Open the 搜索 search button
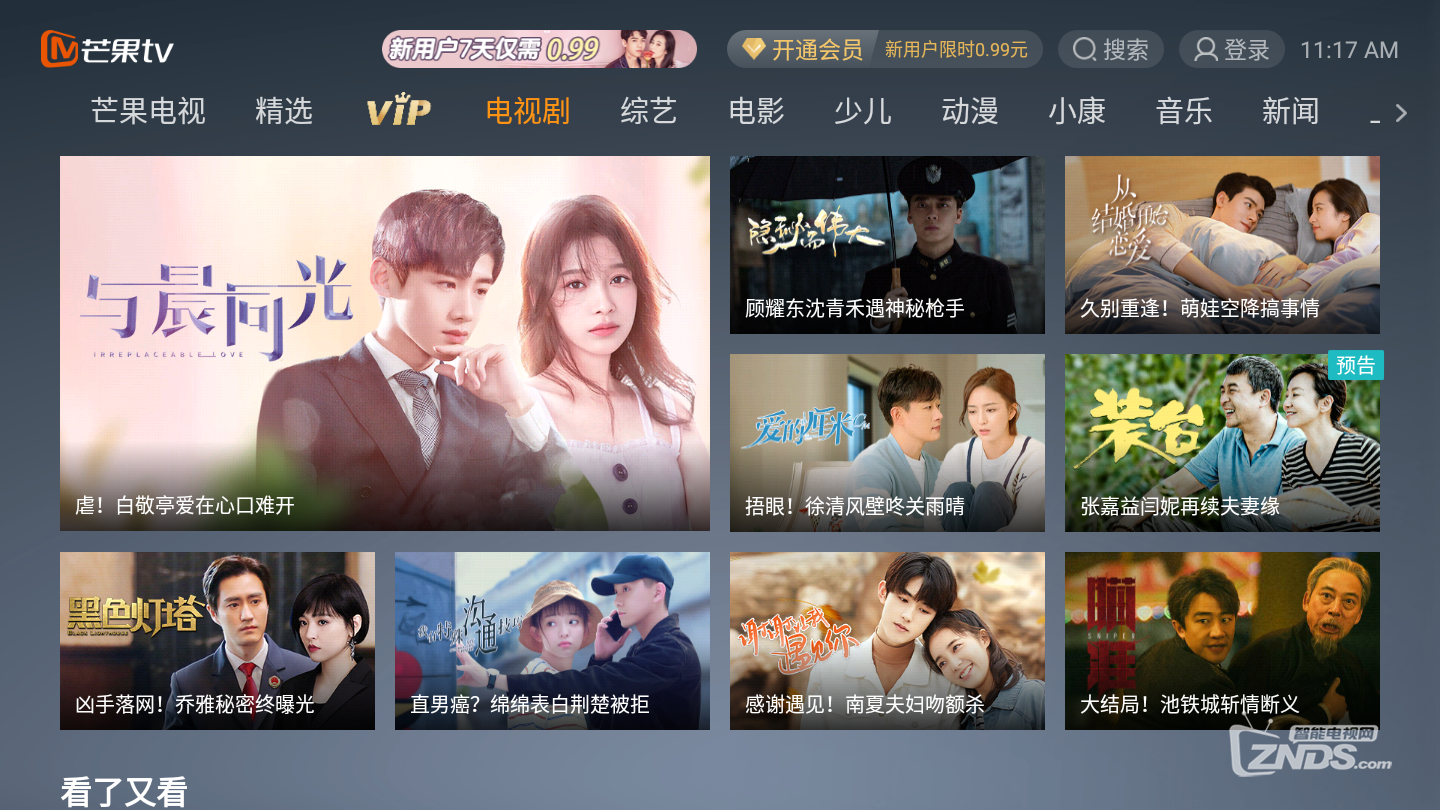 tap(1110, 50)
